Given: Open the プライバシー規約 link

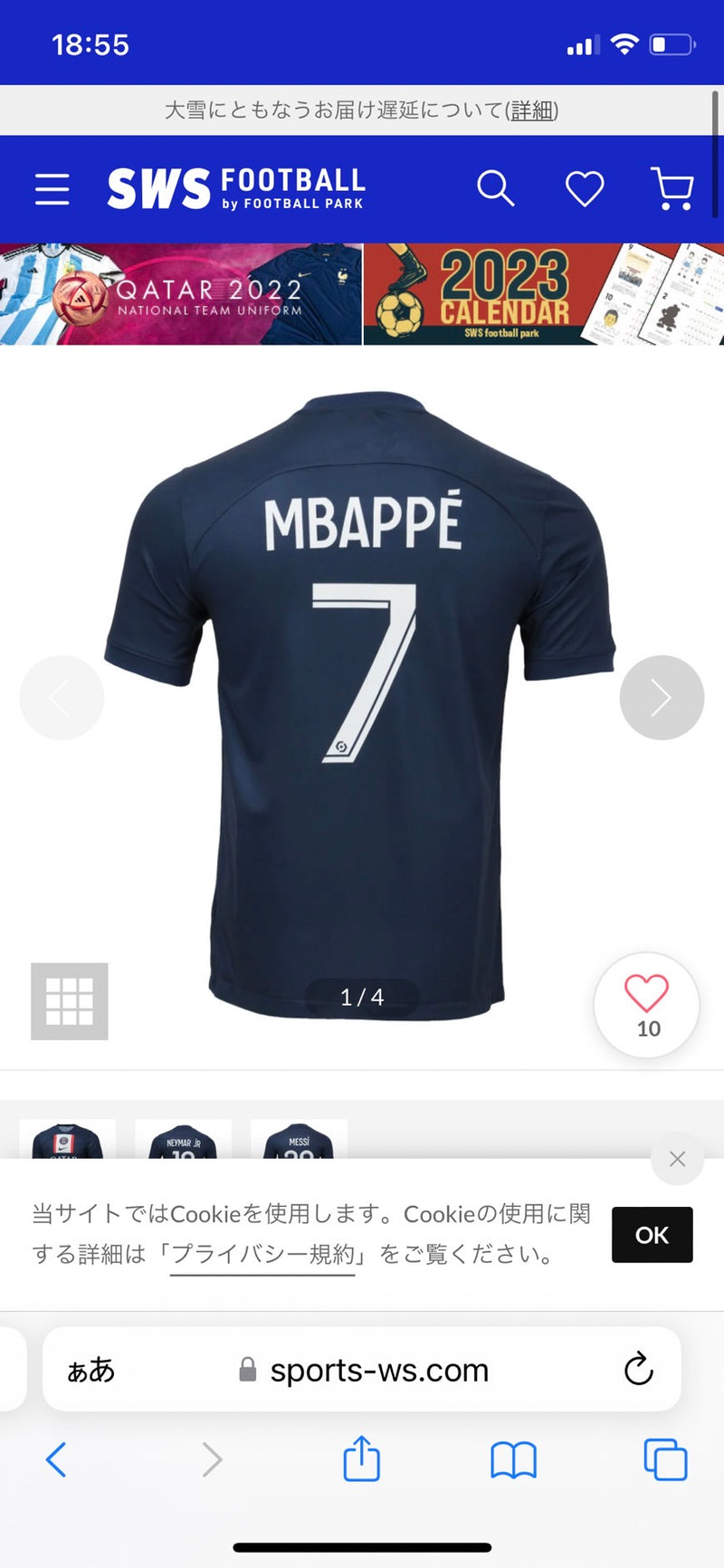Looking at the screenshot, I should (x=262, y=1255).
